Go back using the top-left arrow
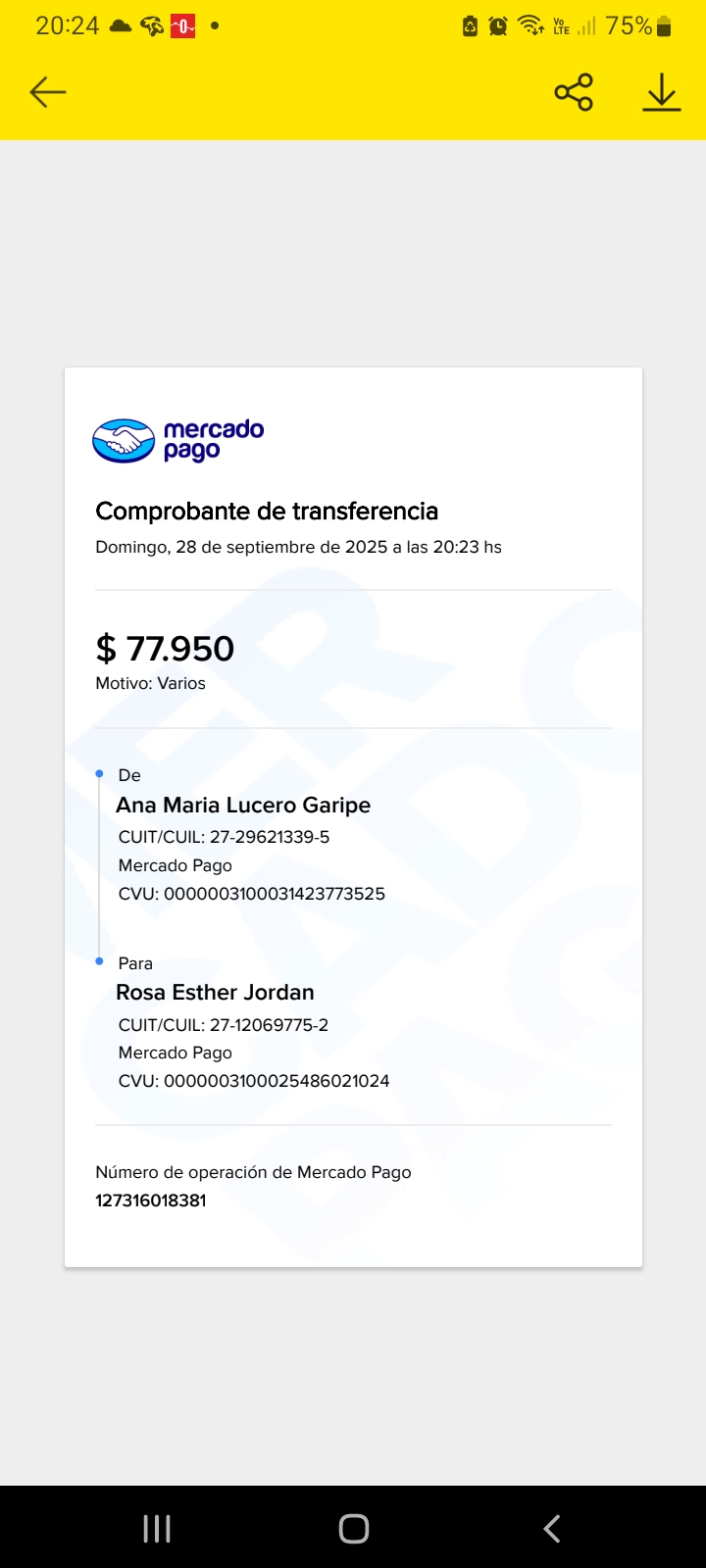706x1568 pixels. pos(47,92)
